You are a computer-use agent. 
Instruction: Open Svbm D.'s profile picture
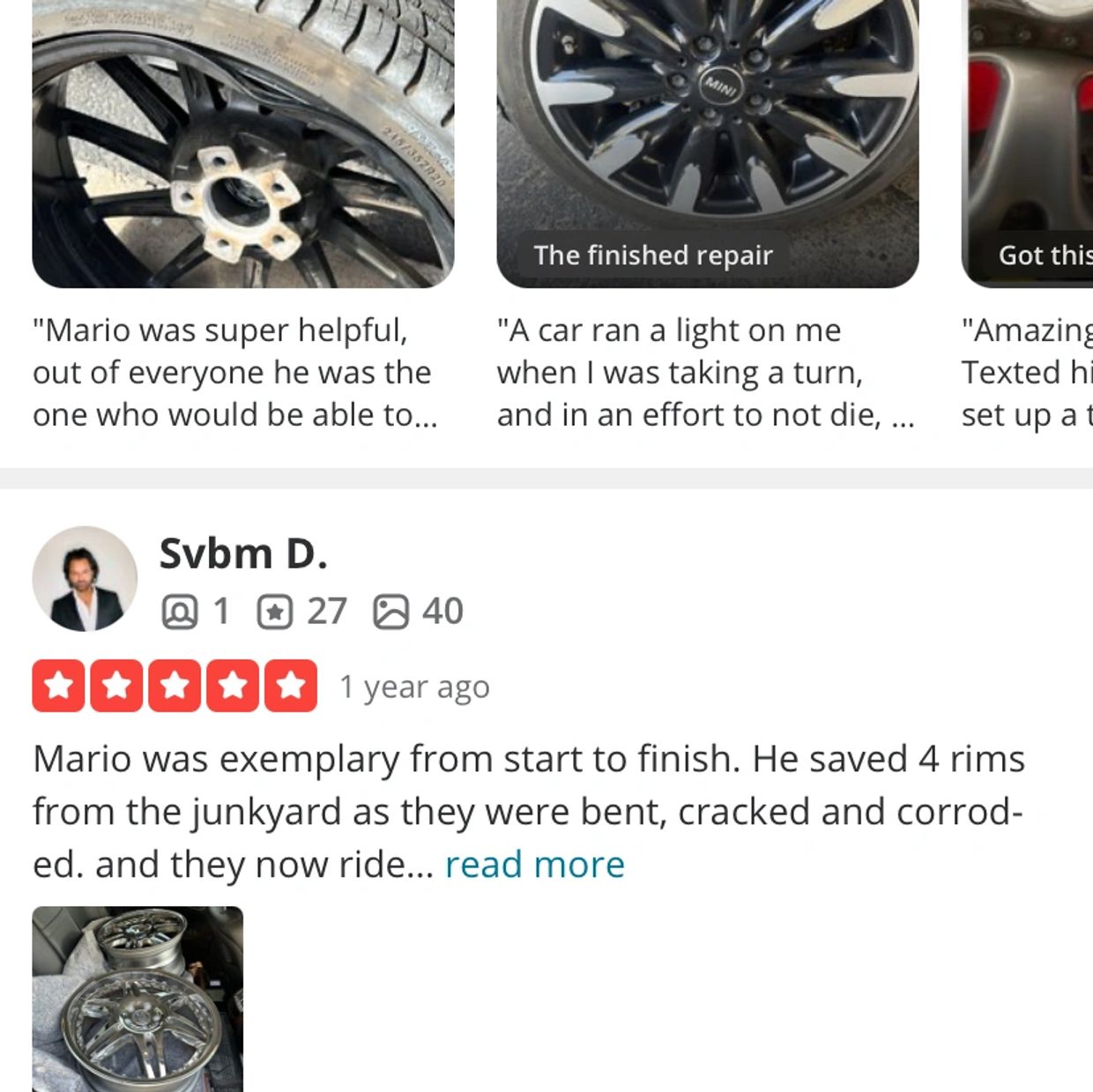[x=85, y=579]
